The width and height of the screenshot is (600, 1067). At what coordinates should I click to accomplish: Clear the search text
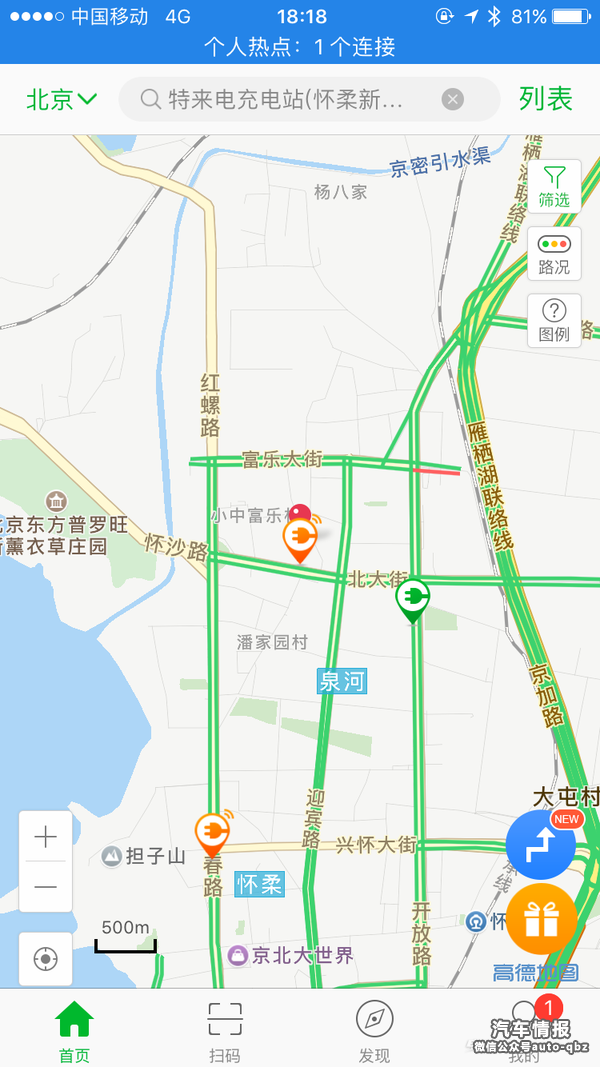pos(453,99)
